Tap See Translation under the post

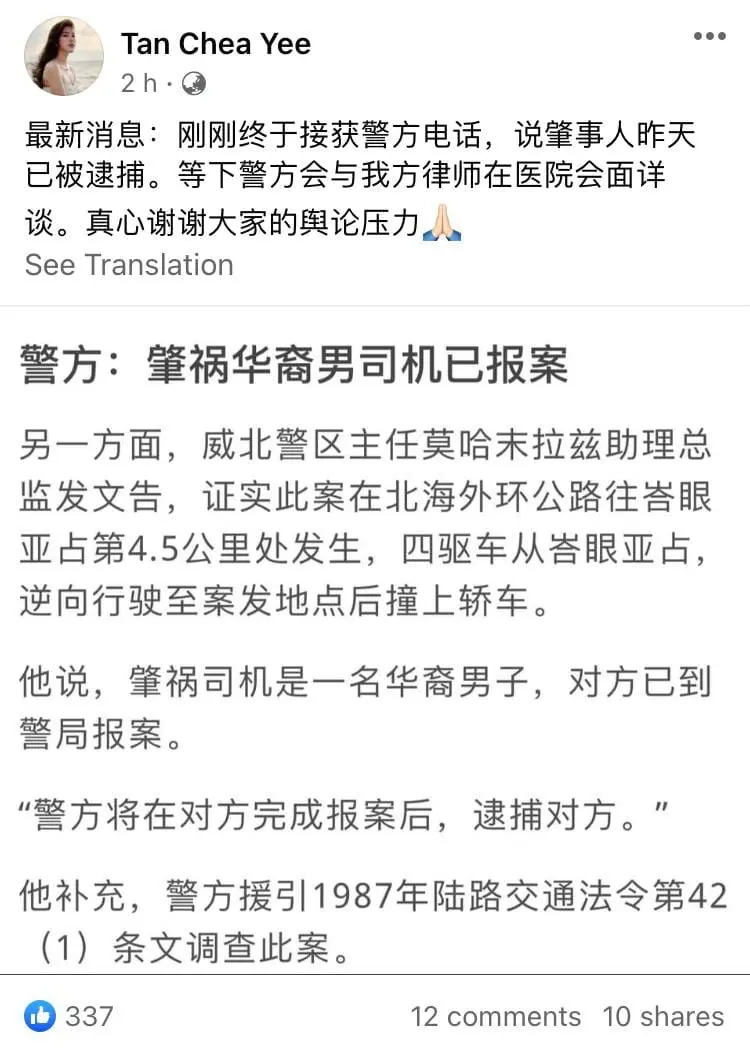(129, 265)
